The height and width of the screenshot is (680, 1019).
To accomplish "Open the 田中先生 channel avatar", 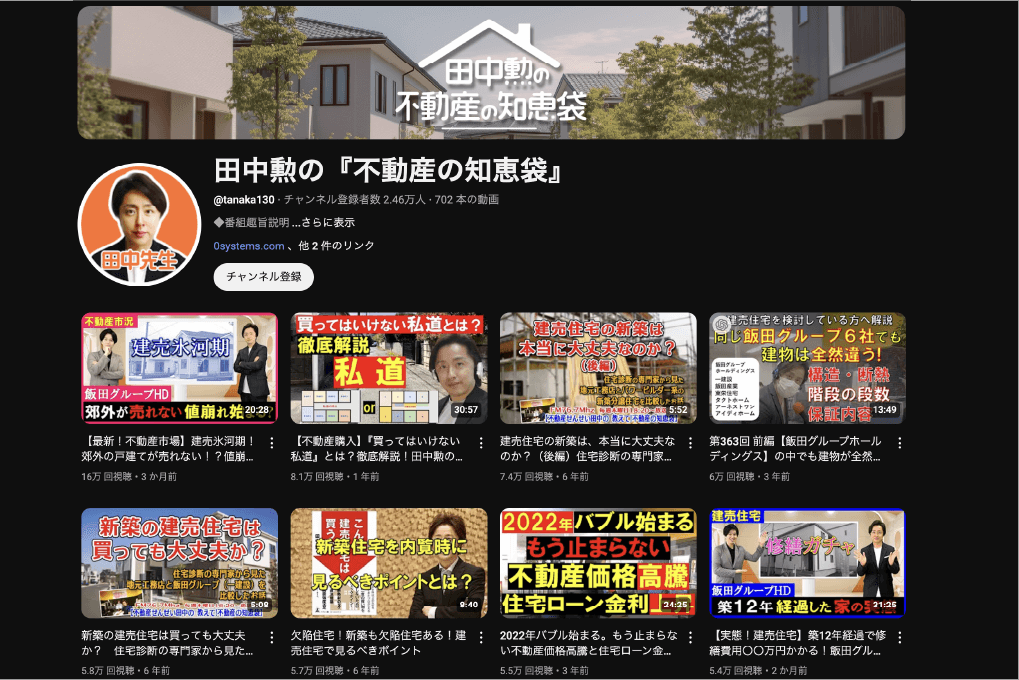I will 140,225.
